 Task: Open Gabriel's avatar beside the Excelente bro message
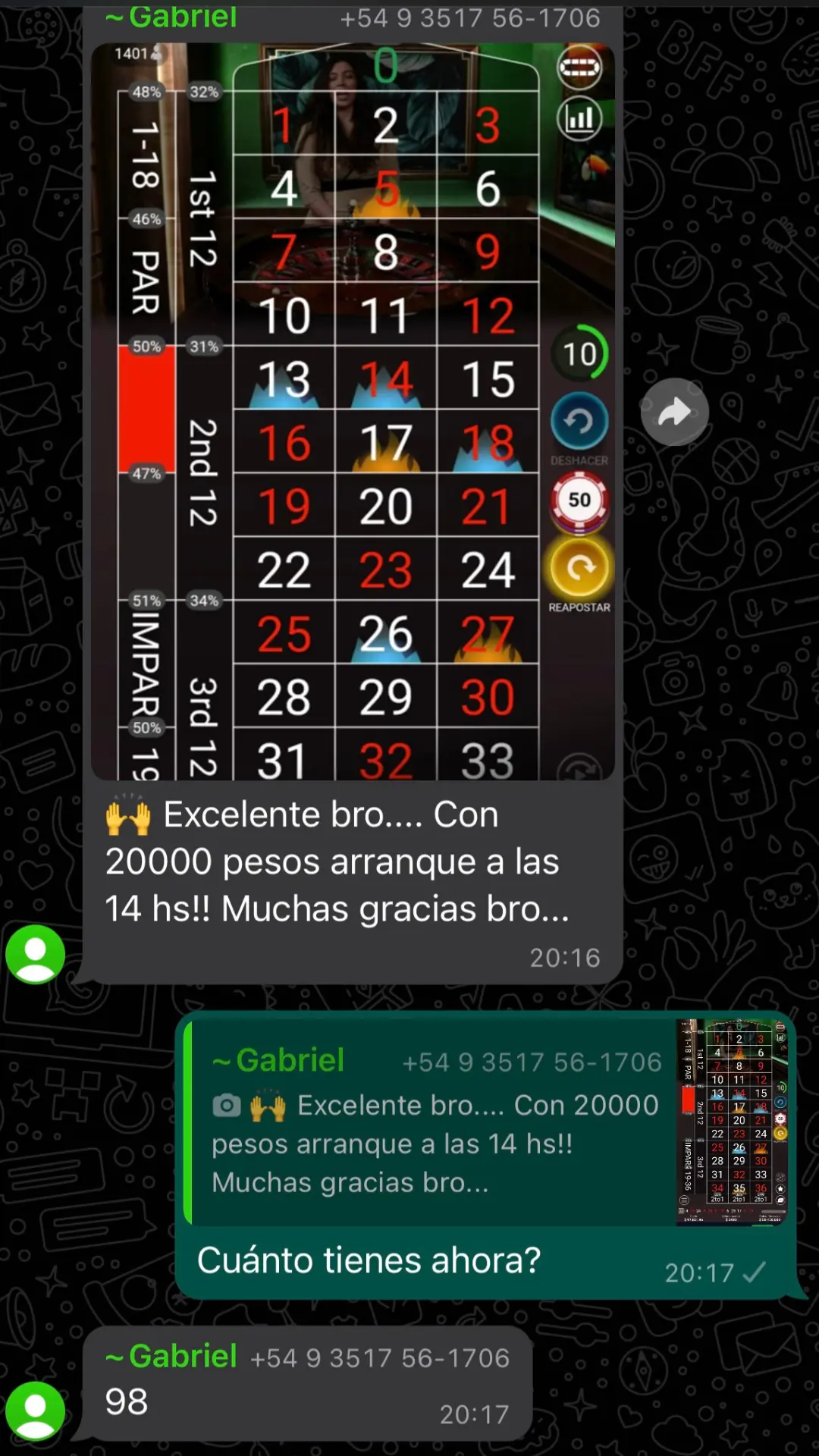(x=35, y=954)
